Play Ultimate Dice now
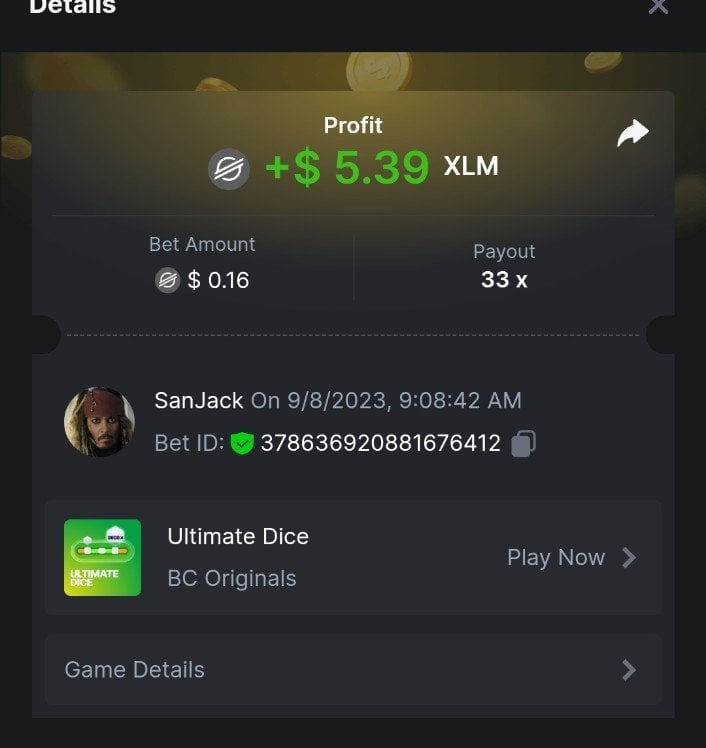This screenshot has height=748, width=706. [x=570, y=557]
